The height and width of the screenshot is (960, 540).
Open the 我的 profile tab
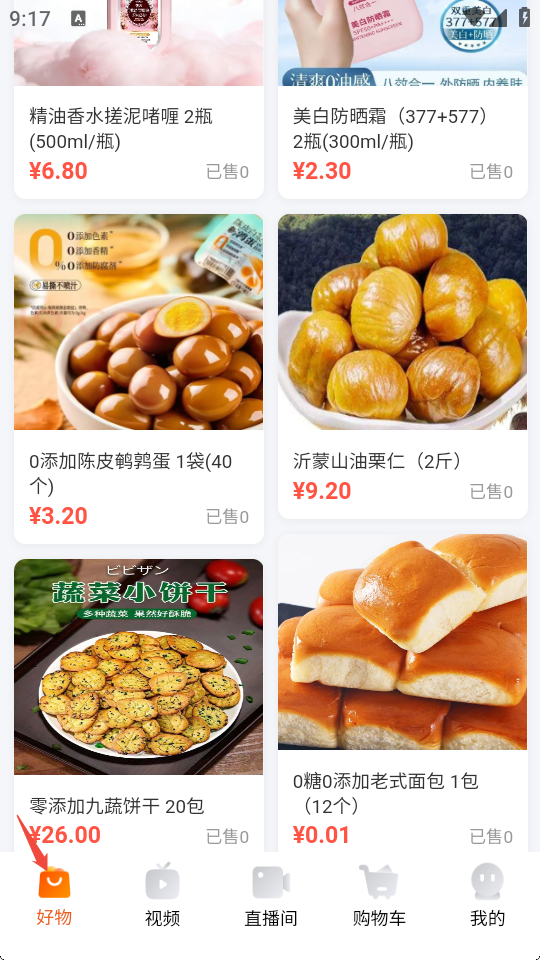coord(487,897)
